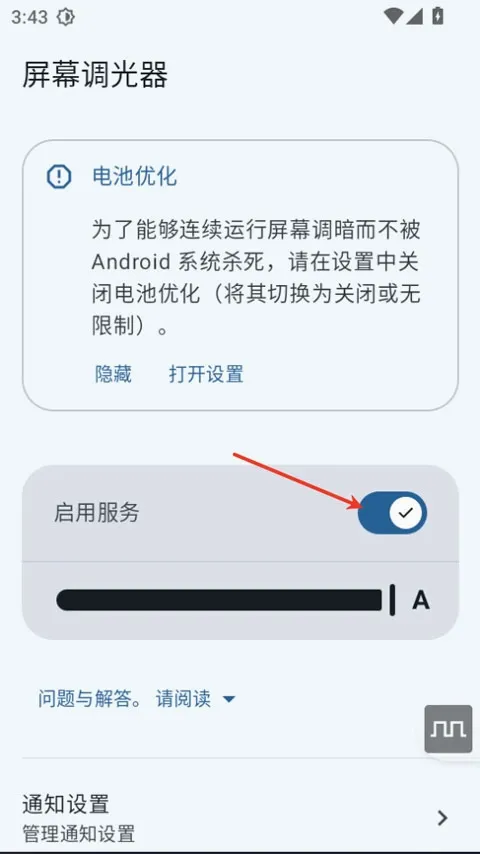Hide the battery optimization card
This screenshot has height=854, width=480.
(113, 374)
